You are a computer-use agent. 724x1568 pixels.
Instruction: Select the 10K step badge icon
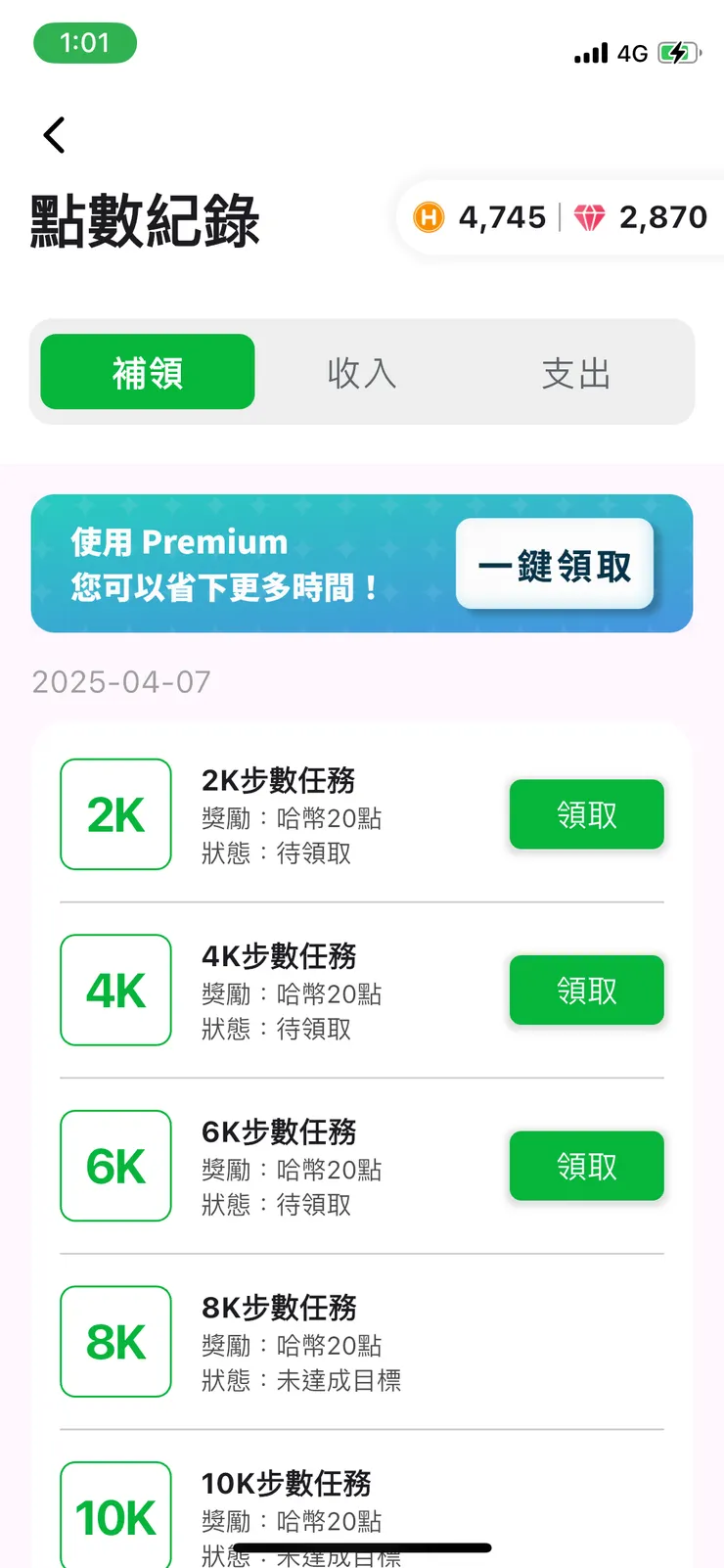click(115, 1514)
